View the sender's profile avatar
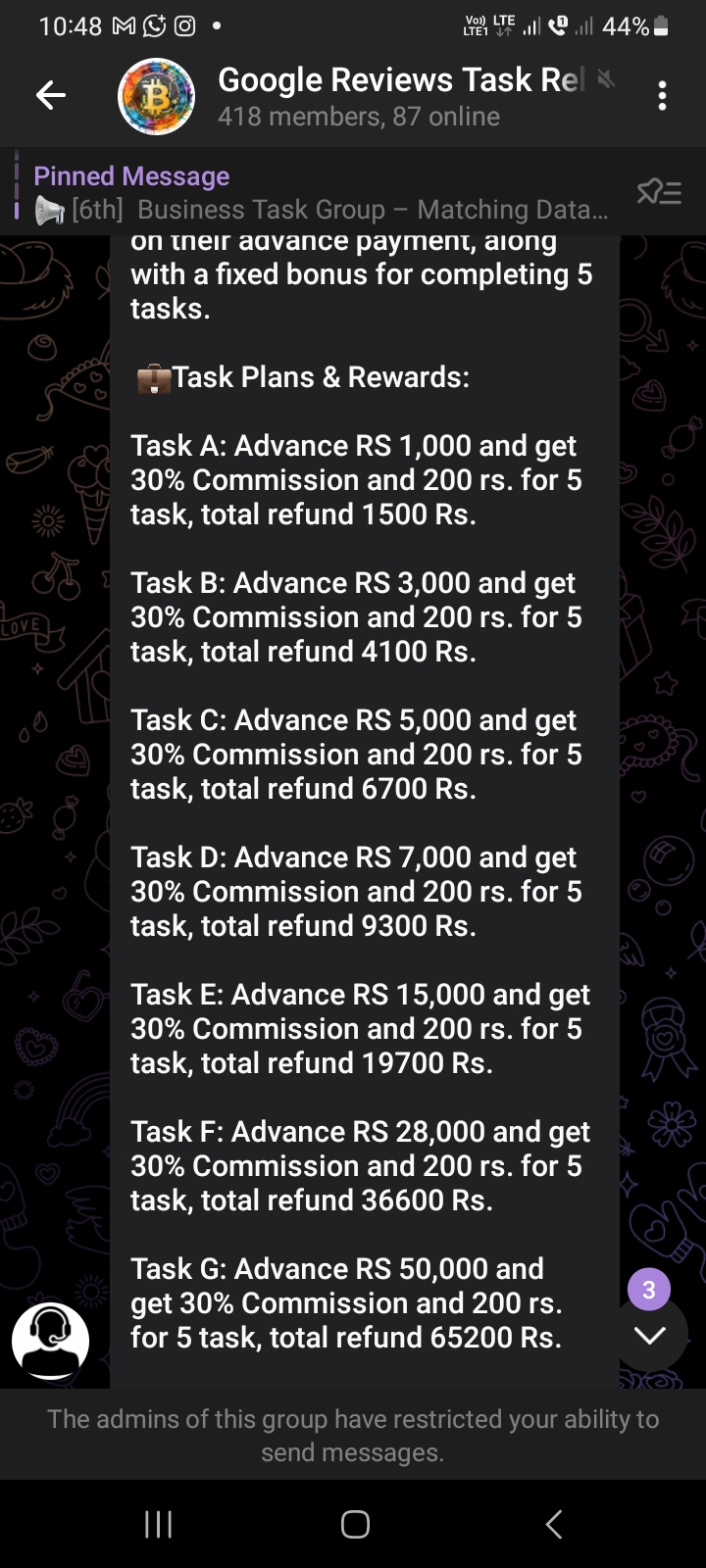706x1568 pixels. (x=50, y=1340)
